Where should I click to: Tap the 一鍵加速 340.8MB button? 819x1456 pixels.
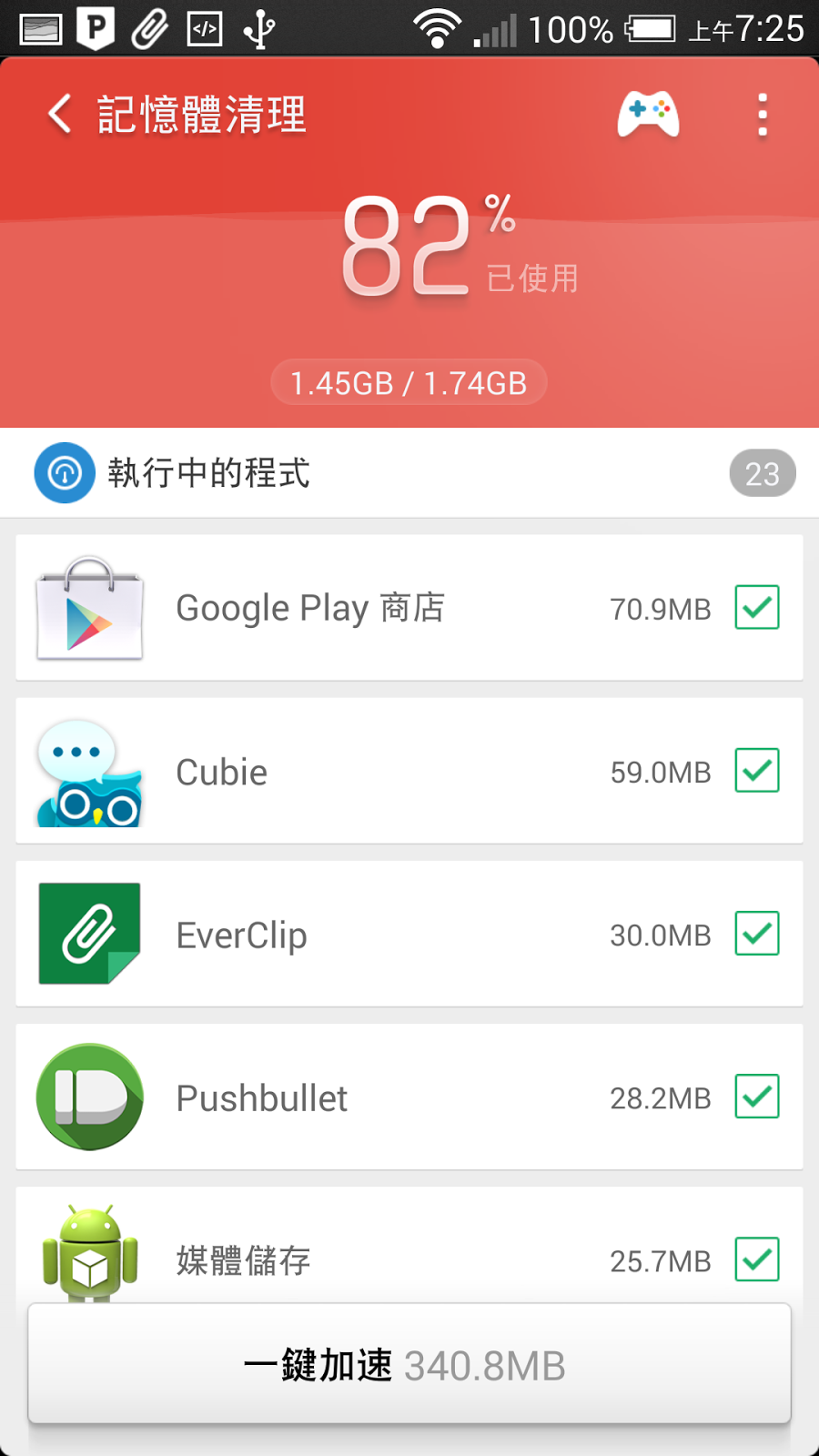409,1363
